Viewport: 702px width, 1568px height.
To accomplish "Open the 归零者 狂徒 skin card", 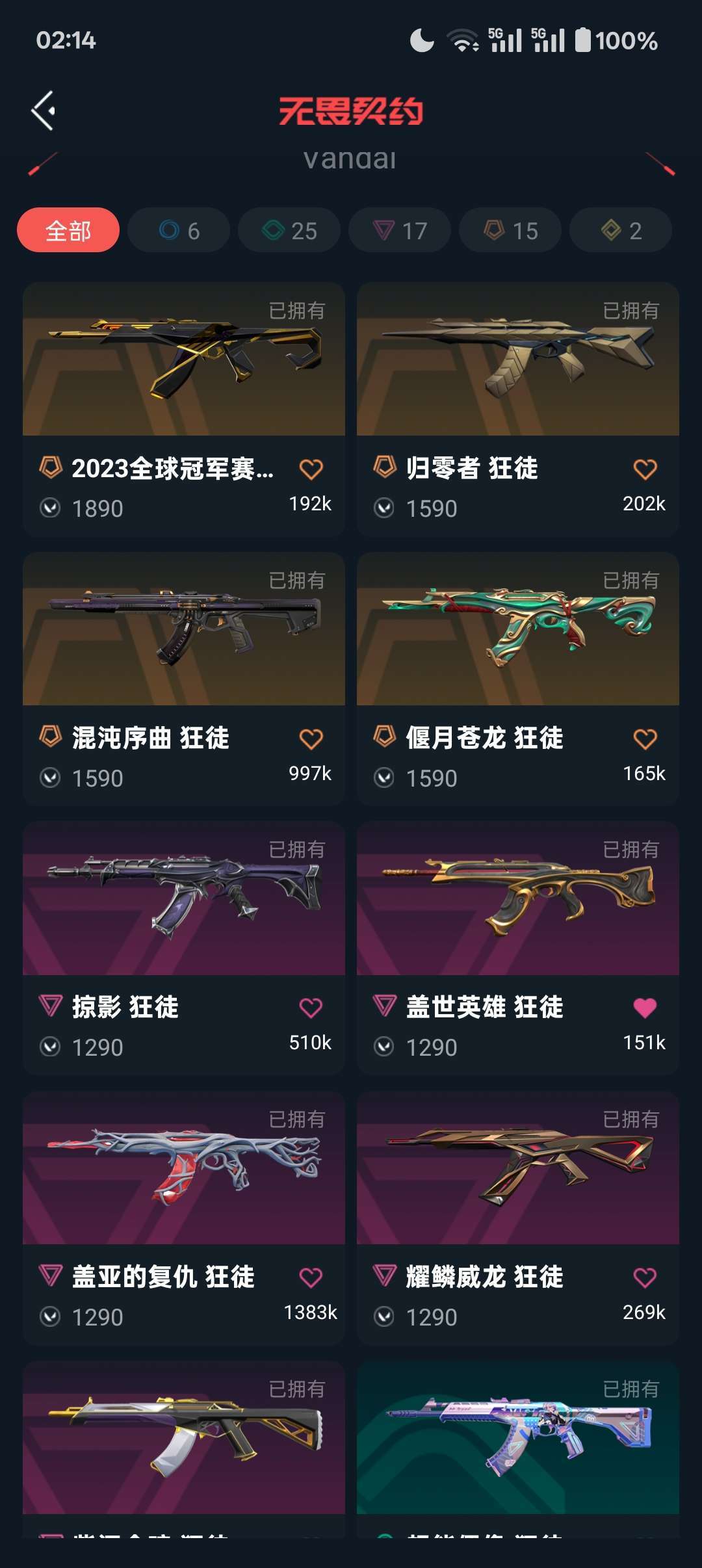I will click(518, 410).
